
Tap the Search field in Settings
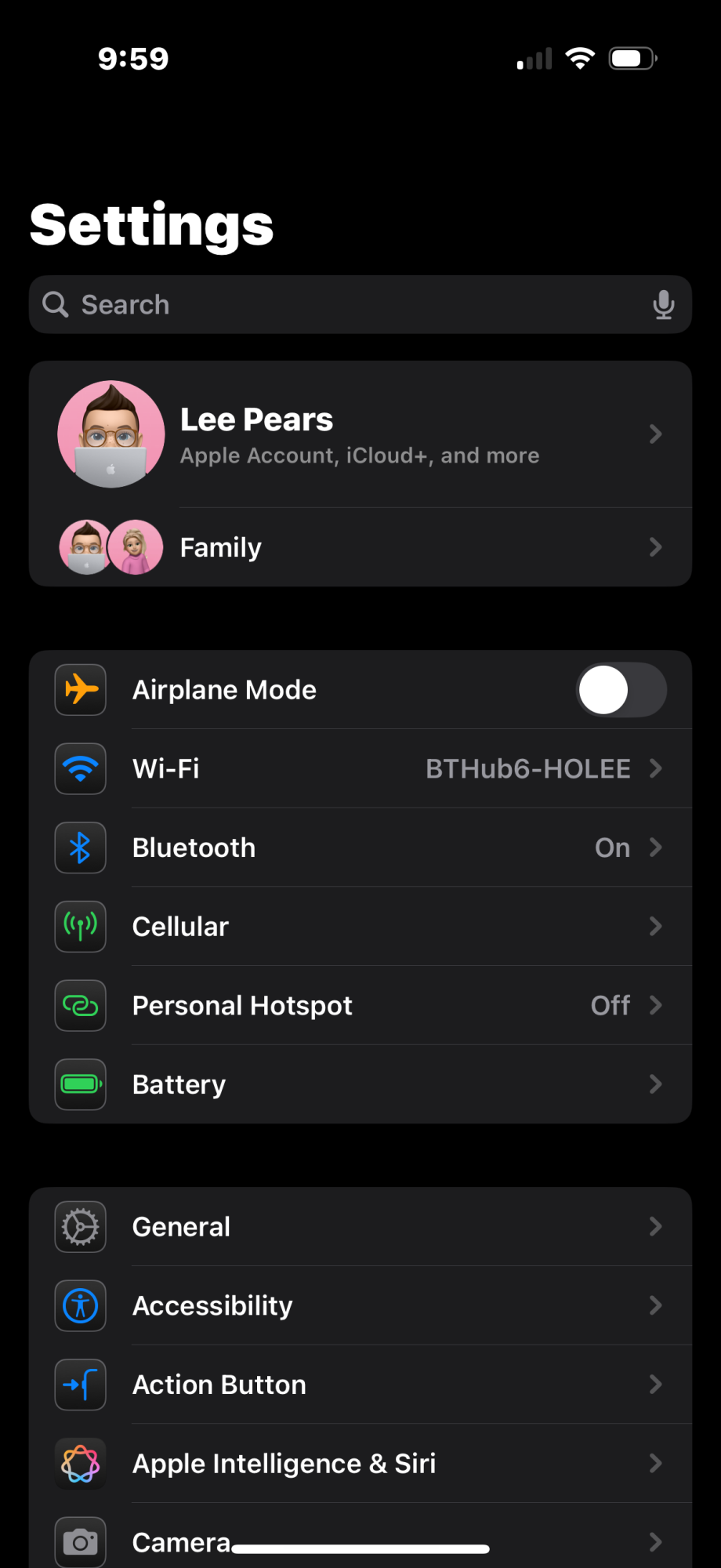[x=345, y=304]
